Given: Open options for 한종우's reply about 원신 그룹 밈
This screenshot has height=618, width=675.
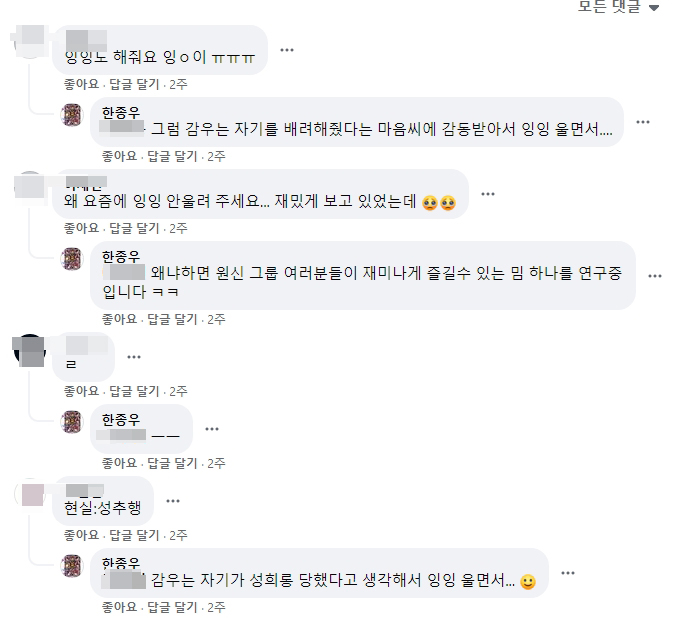Looking at the screenshot, I should click(x=655, y=275).
